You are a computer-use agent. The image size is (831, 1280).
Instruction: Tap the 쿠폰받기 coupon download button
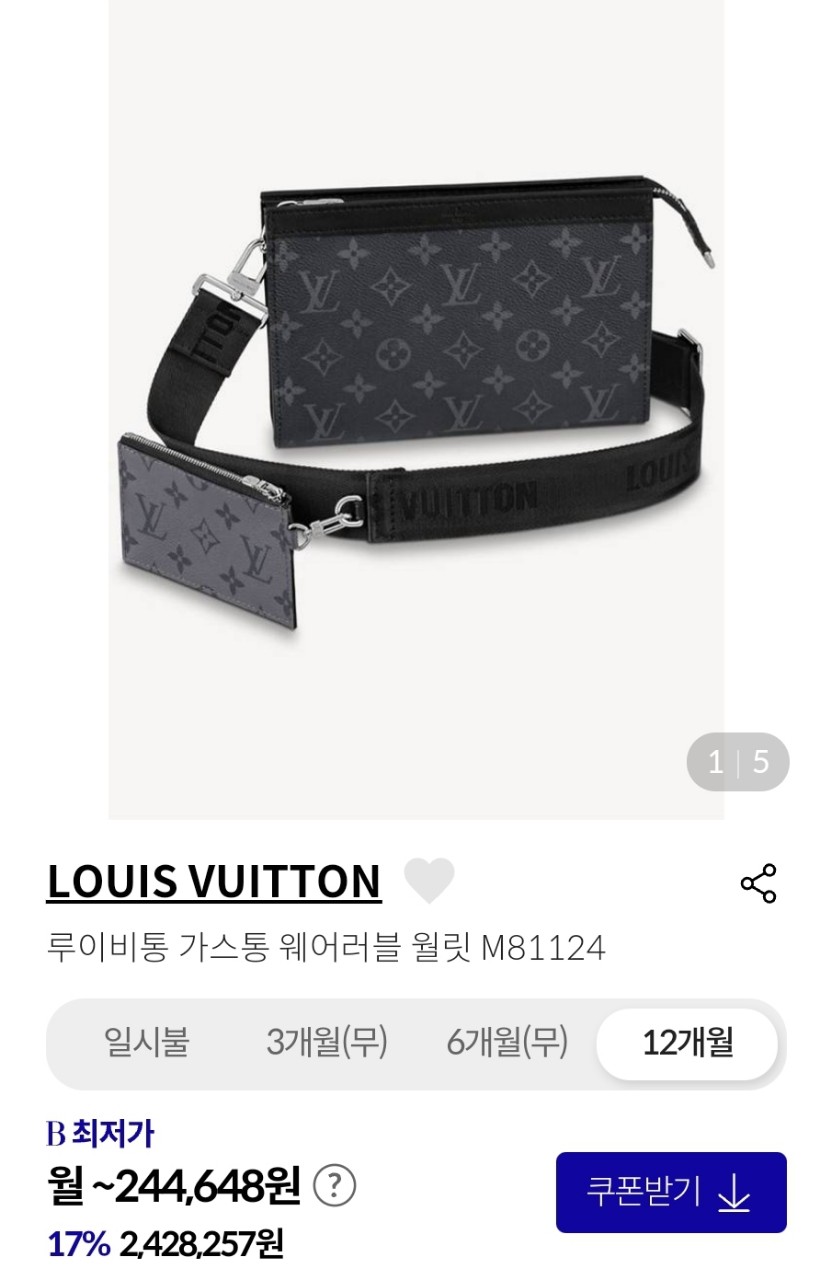click(x=671, y=1192)
